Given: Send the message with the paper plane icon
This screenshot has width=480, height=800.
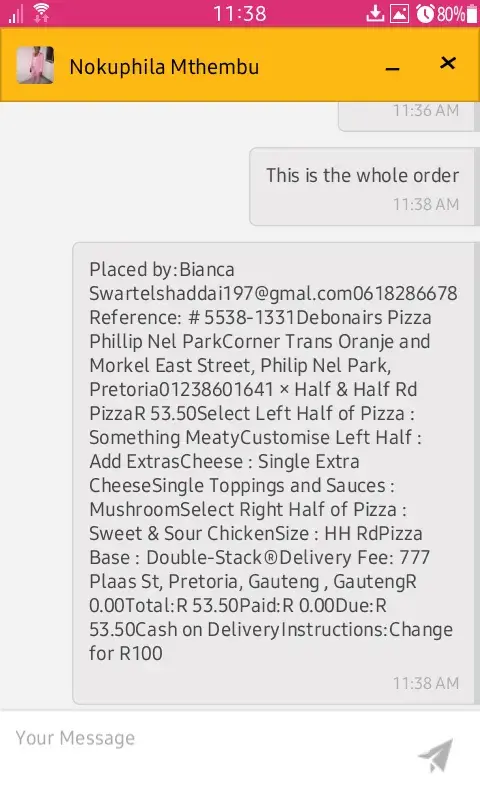Looking at the screenshot, I should pyautogui.click(x=436, y=755).
